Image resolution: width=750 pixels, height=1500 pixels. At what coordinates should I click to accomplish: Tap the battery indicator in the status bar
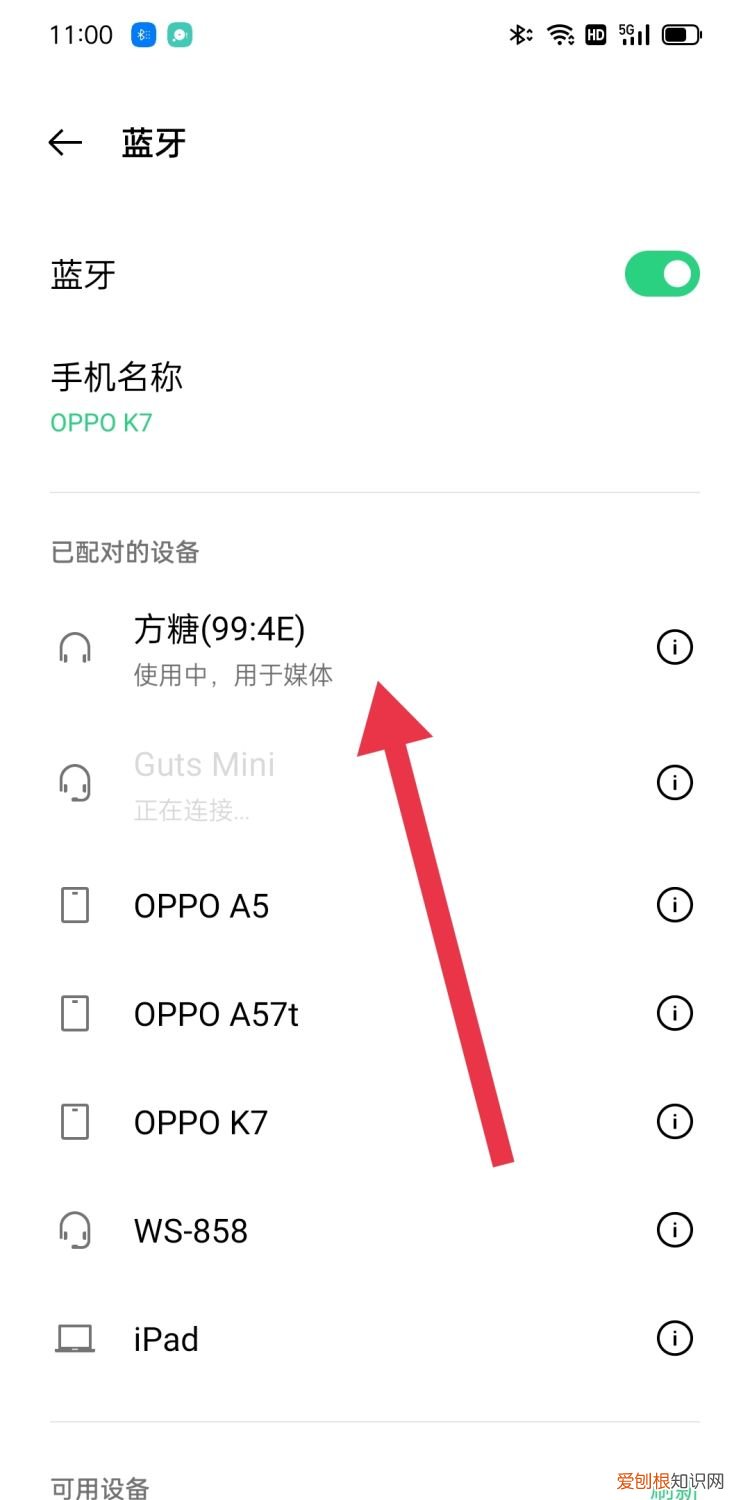(681, 34)
